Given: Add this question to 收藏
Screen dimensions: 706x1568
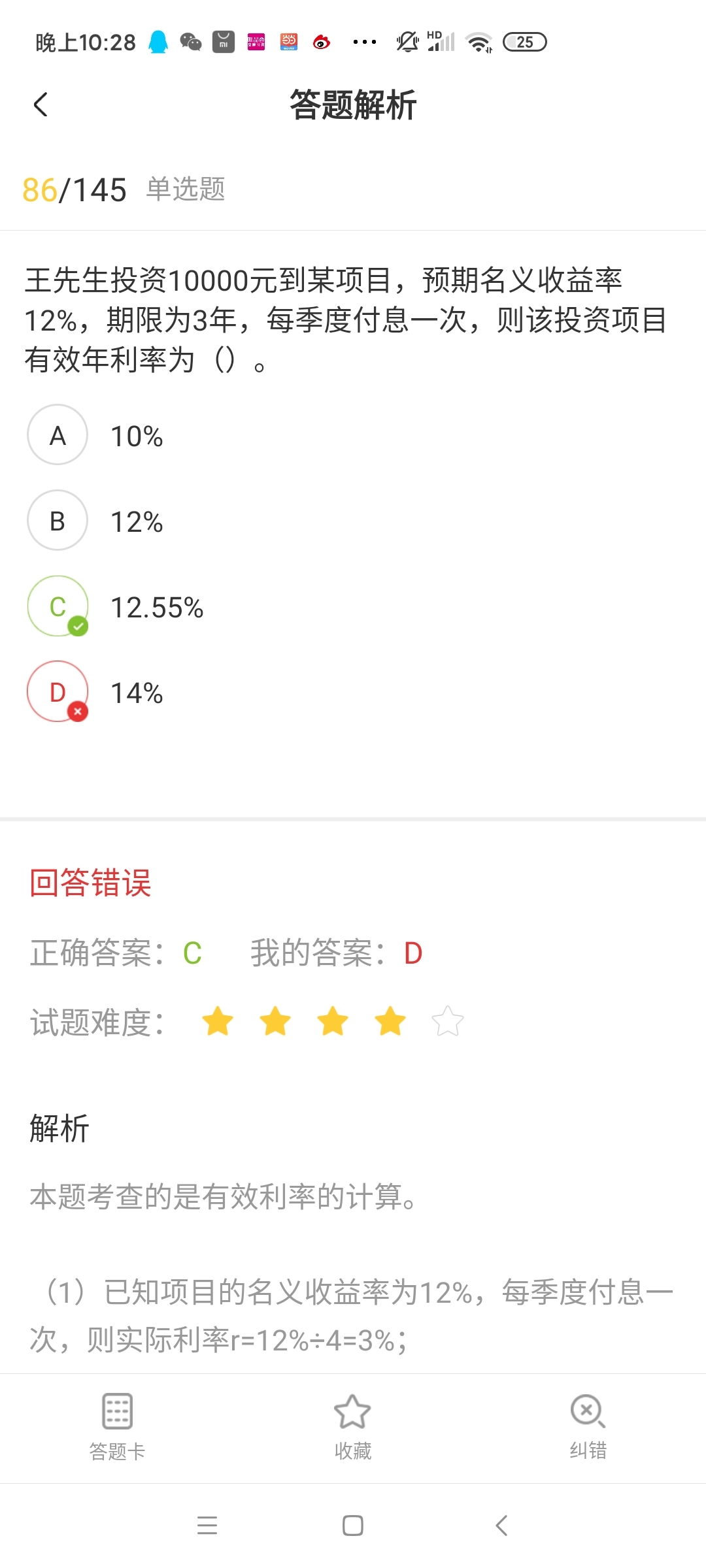Looking at the screenshot, I should [353, 1427].
